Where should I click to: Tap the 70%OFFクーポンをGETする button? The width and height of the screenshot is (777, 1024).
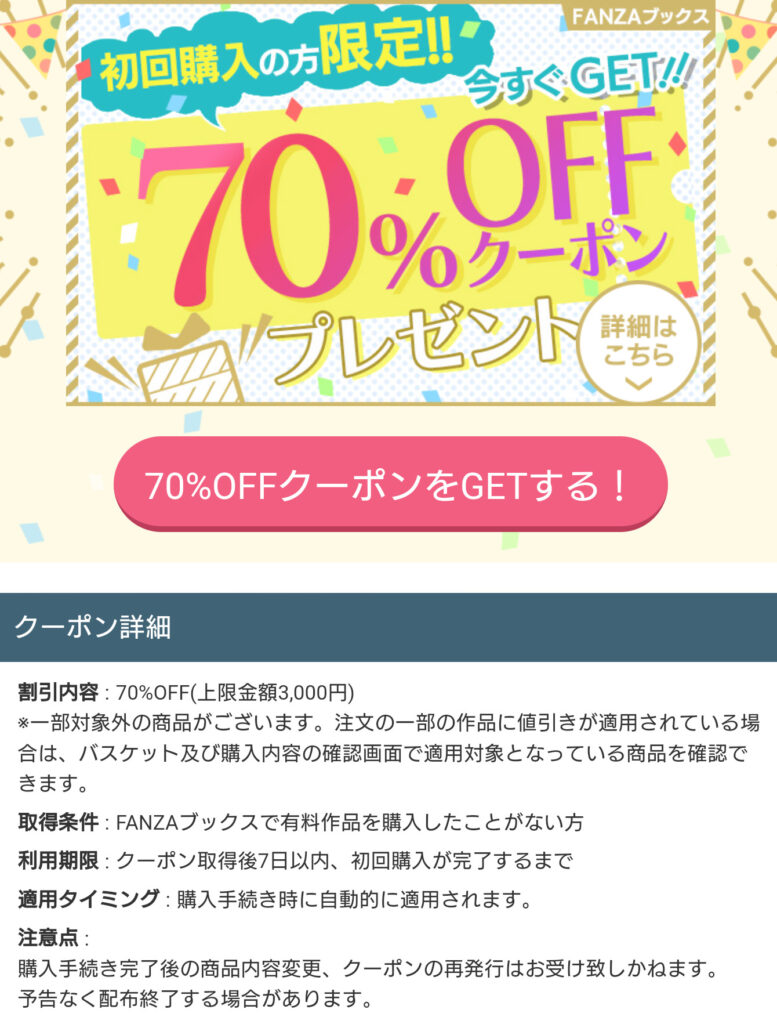[x=389, y=486]
